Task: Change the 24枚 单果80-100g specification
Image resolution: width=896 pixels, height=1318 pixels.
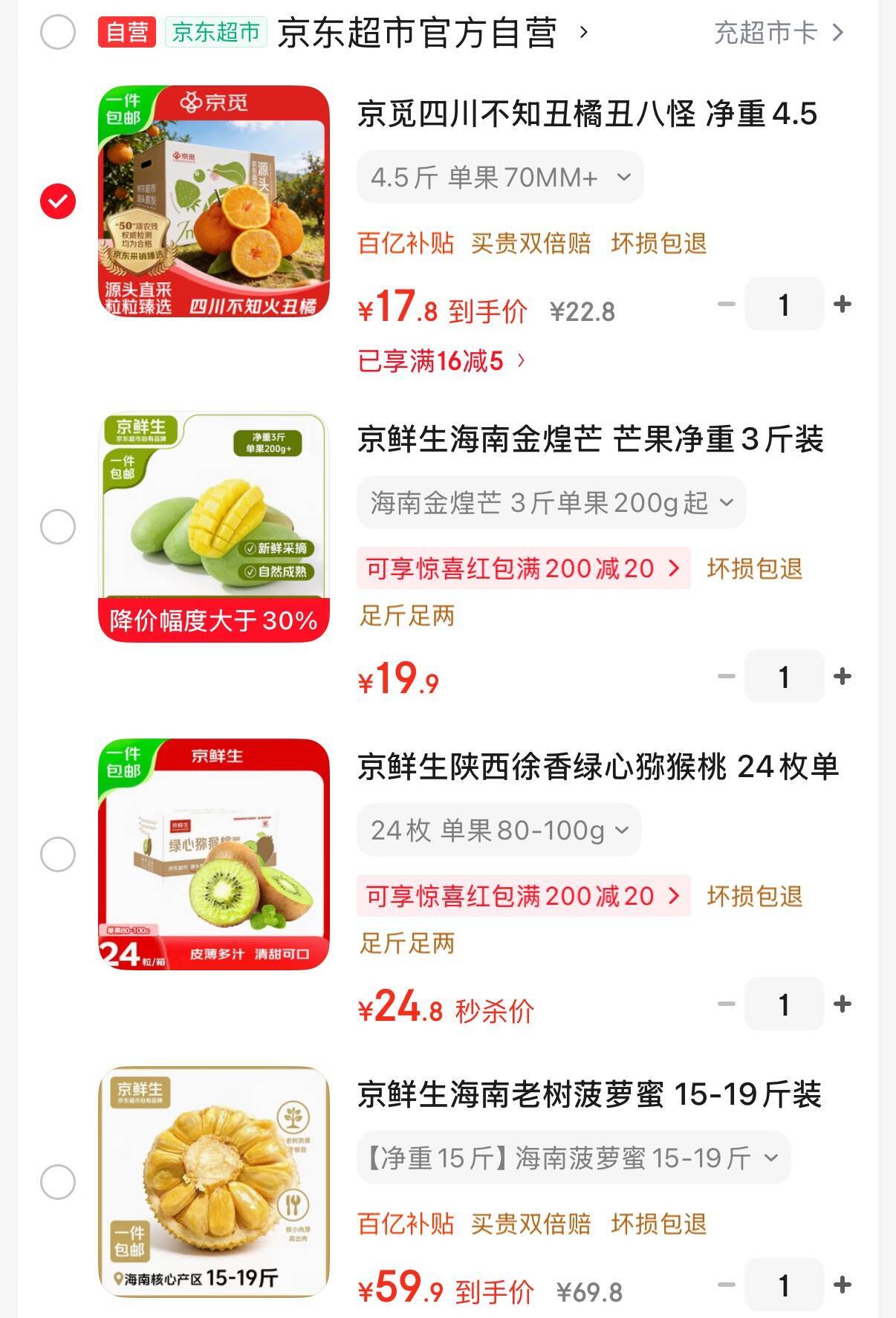Action: (499, 831)
